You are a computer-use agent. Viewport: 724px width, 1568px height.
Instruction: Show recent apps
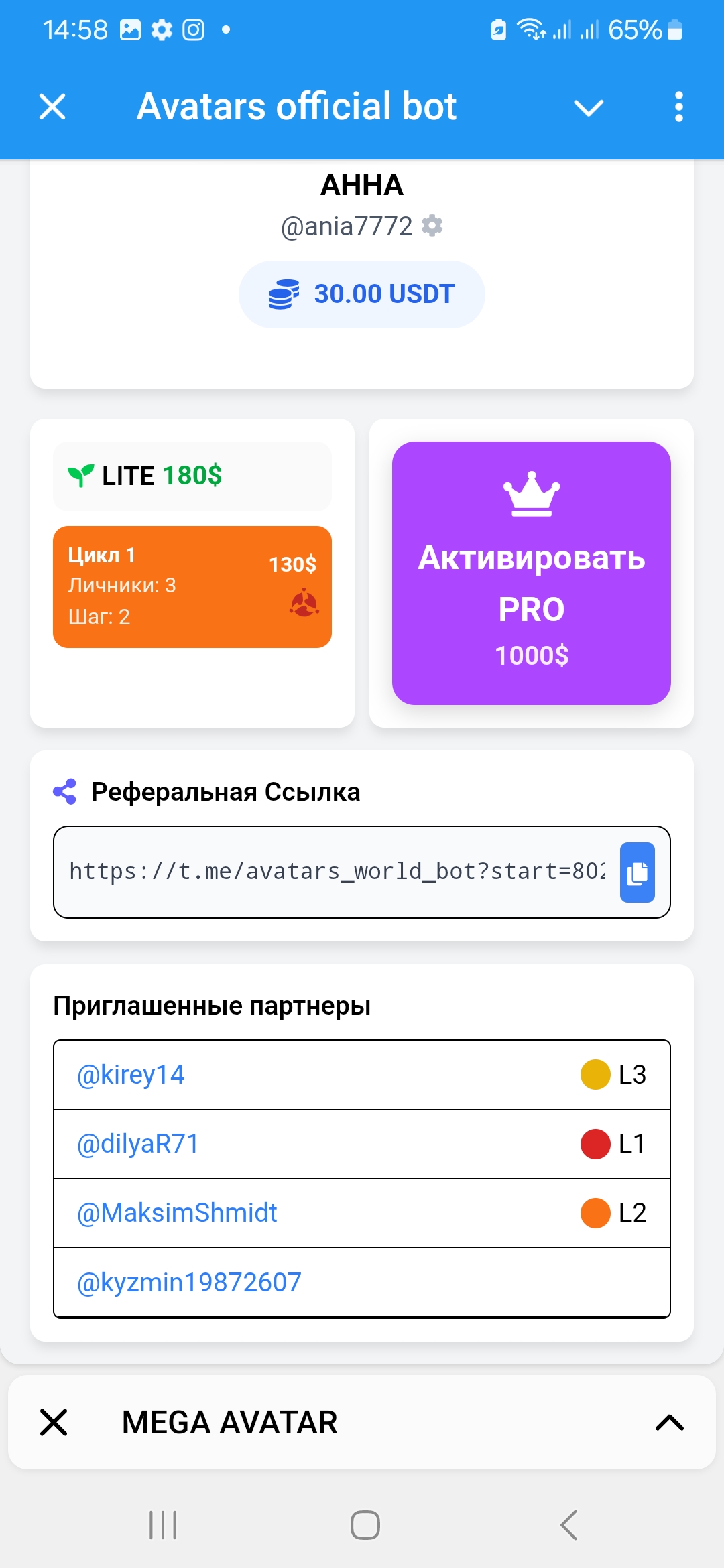(x=163, y=1525)
